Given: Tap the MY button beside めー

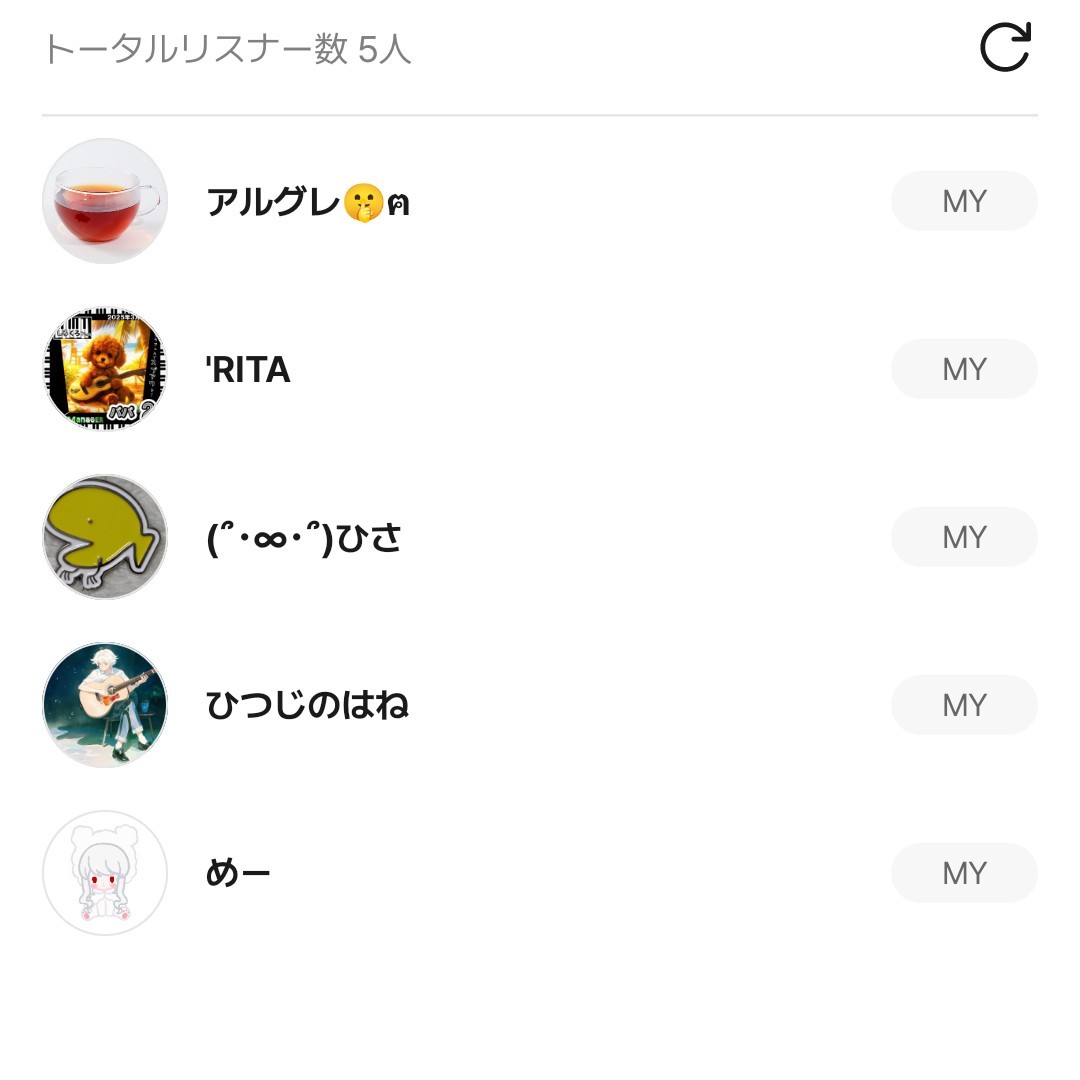Looking at the screenshot, I should [x=964, y=873].
